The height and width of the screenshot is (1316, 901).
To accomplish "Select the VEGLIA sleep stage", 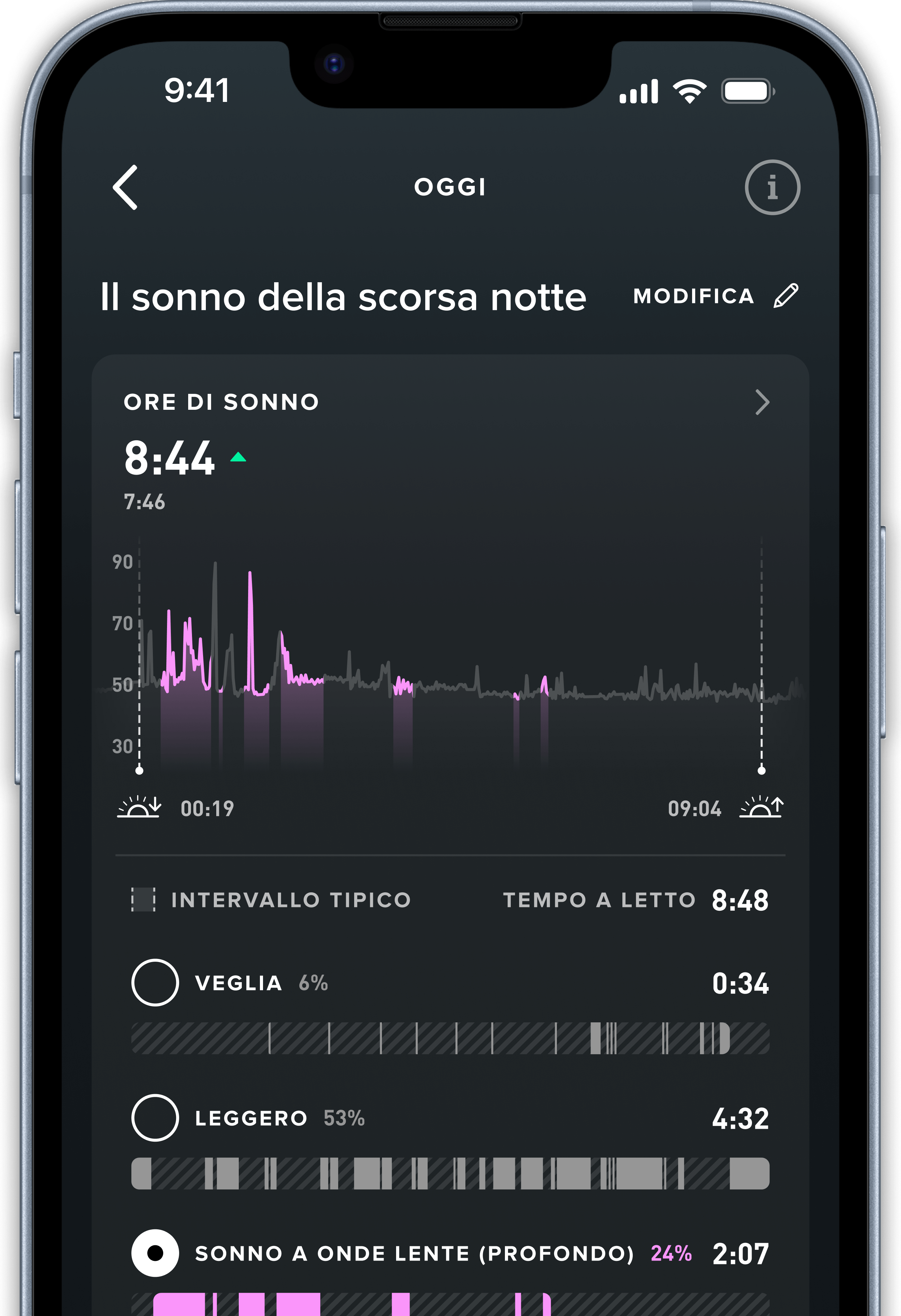I will pos(155,982).
